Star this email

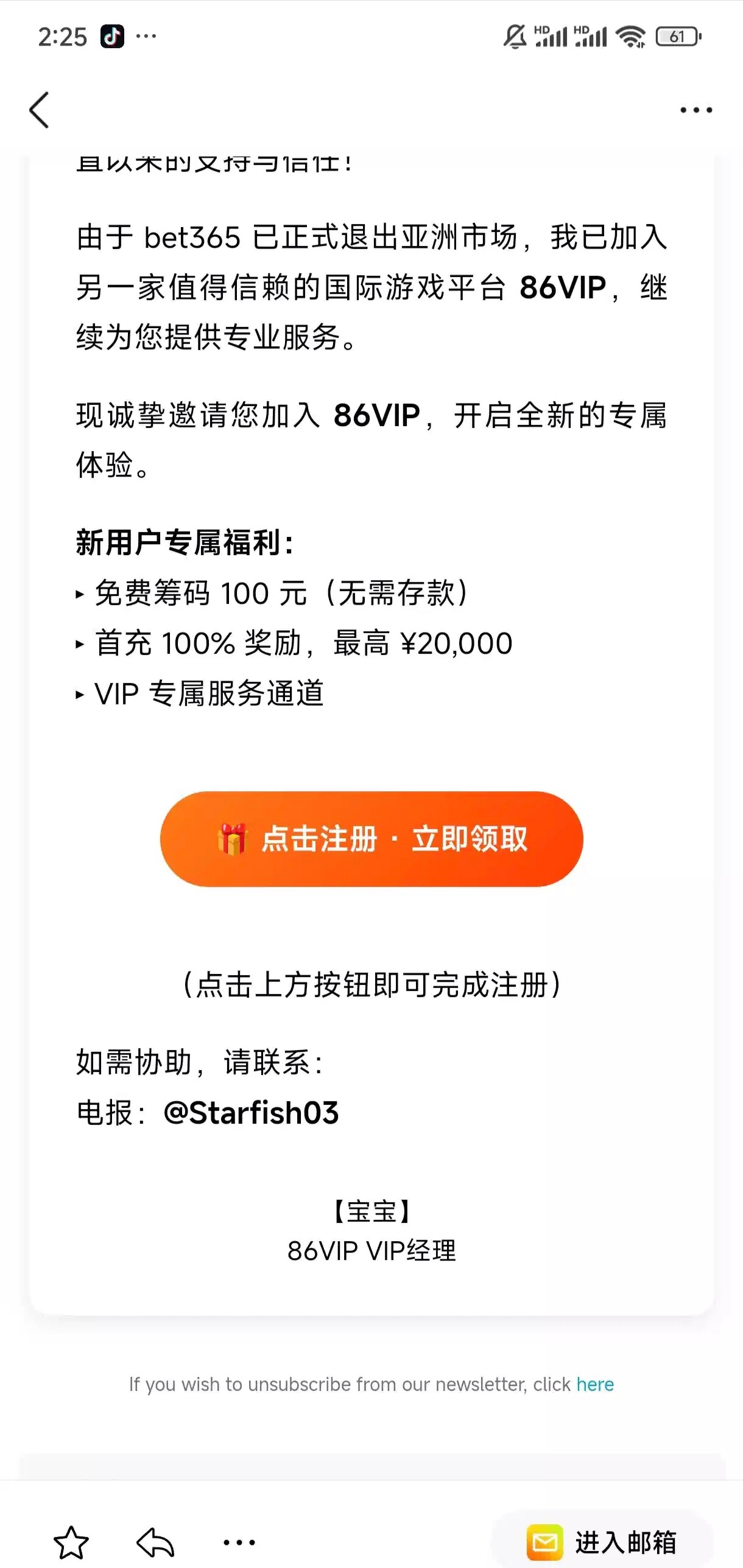pyautogui.click(x=71, y=1542)
